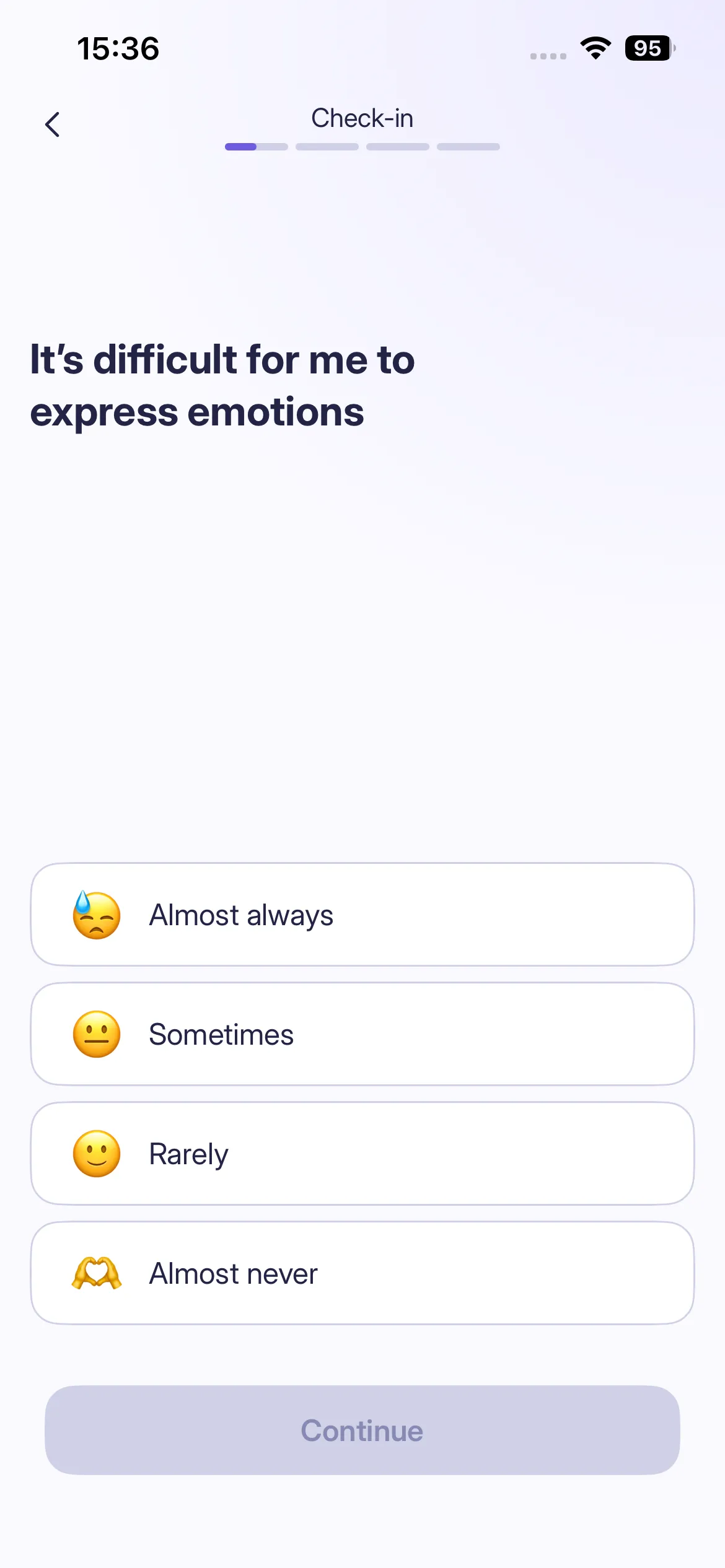Select the "Almost never" option
Image resolution: width=725 pixels, height=1568 pixels.
click(x=362, y=1273)
